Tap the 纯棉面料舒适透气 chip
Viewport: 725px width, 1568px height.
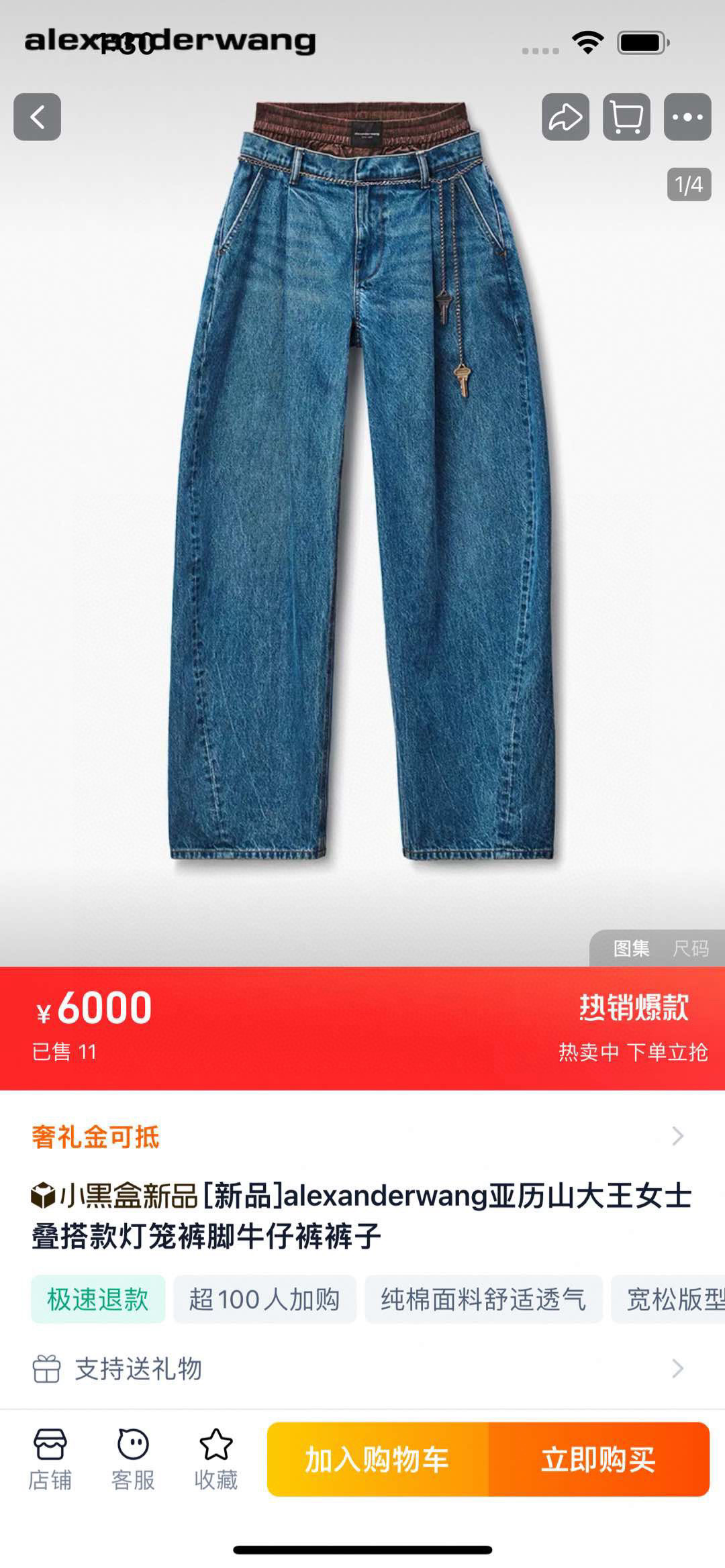coord(483,1299)
